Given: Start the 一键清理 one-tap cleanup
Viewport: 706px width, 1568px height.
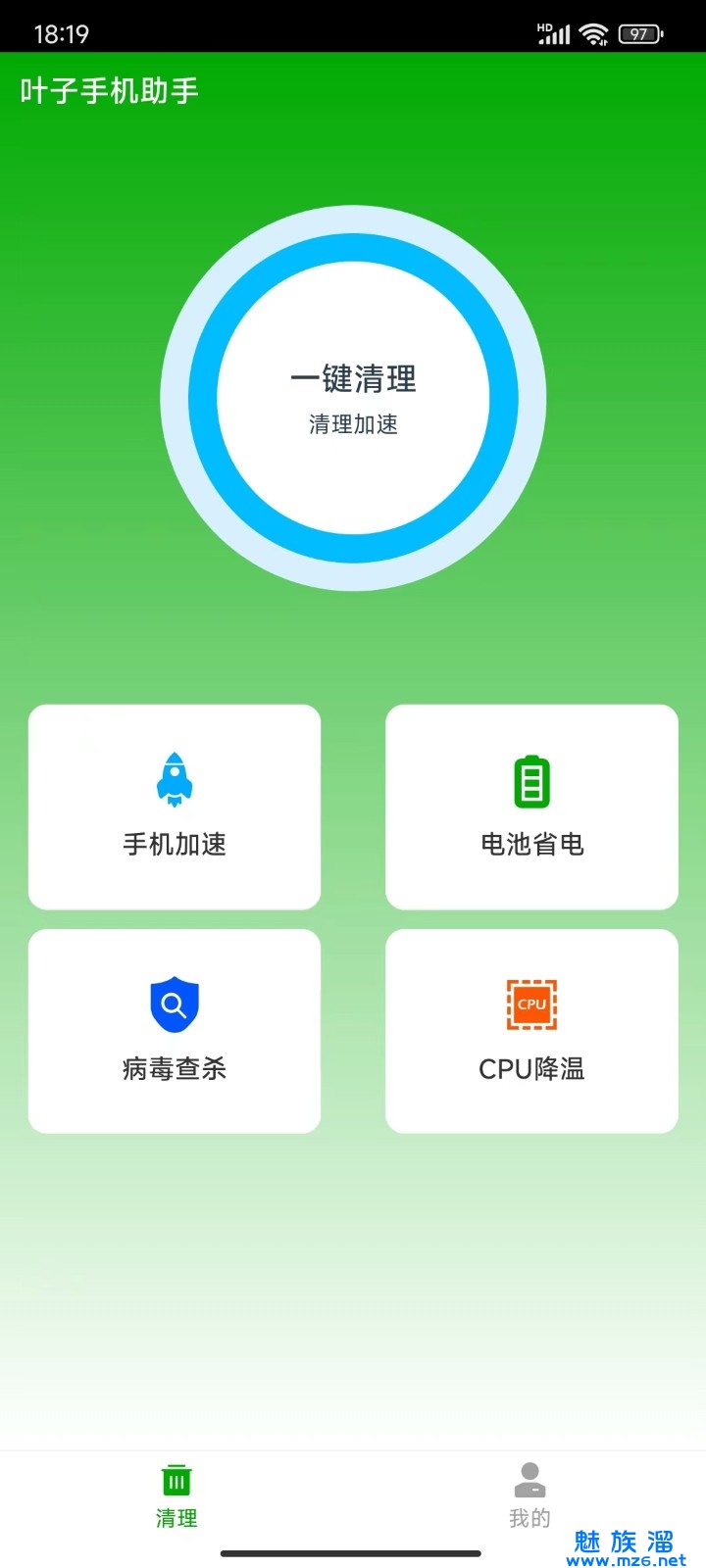Looking at the screenshot, I should click(353, 398).
